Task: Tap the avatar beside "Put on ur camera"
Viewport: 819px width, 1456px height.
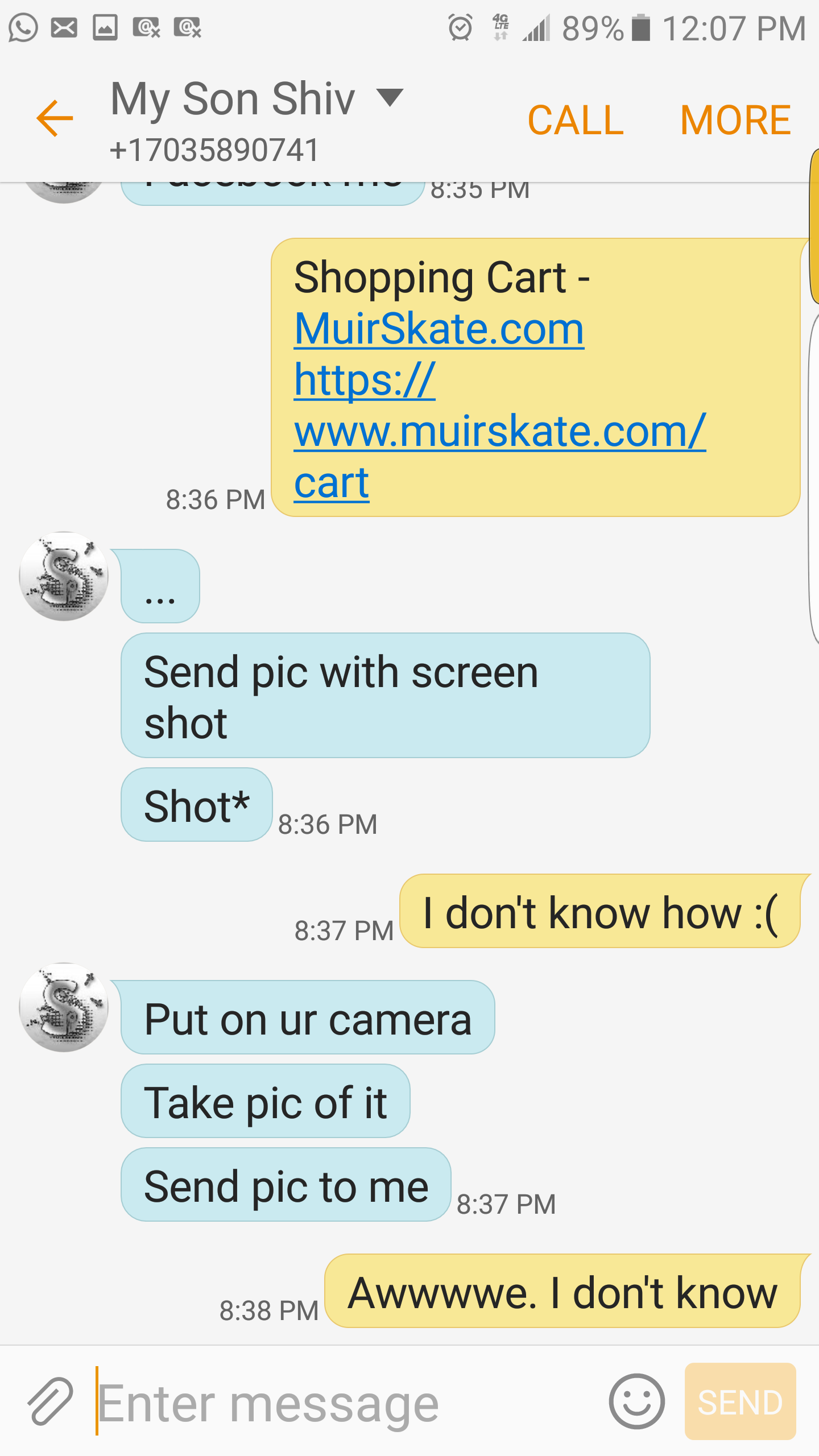Action: 64,1007
